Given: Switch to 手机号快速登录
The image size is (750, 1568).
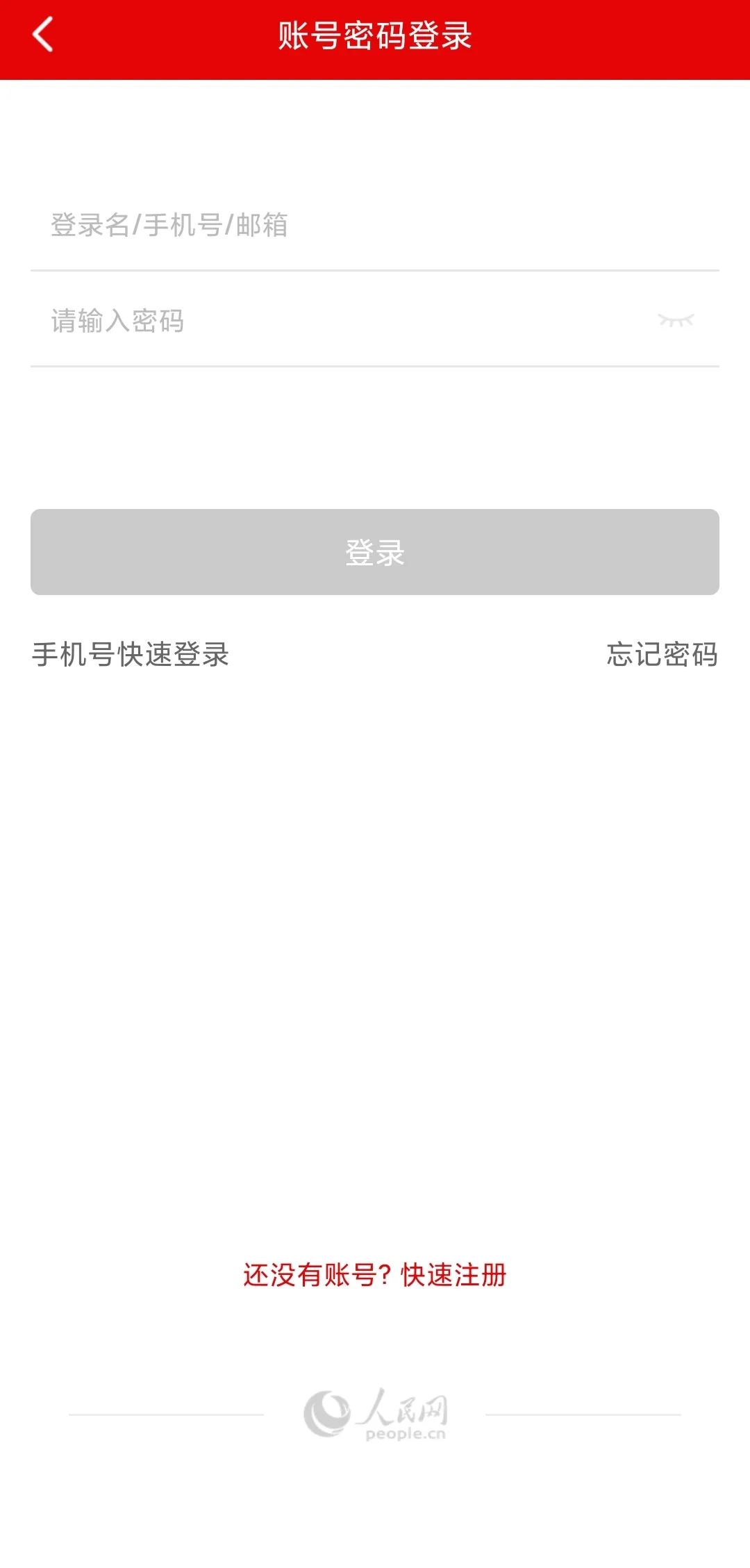Looking at the screenshot, I should 131,654.
